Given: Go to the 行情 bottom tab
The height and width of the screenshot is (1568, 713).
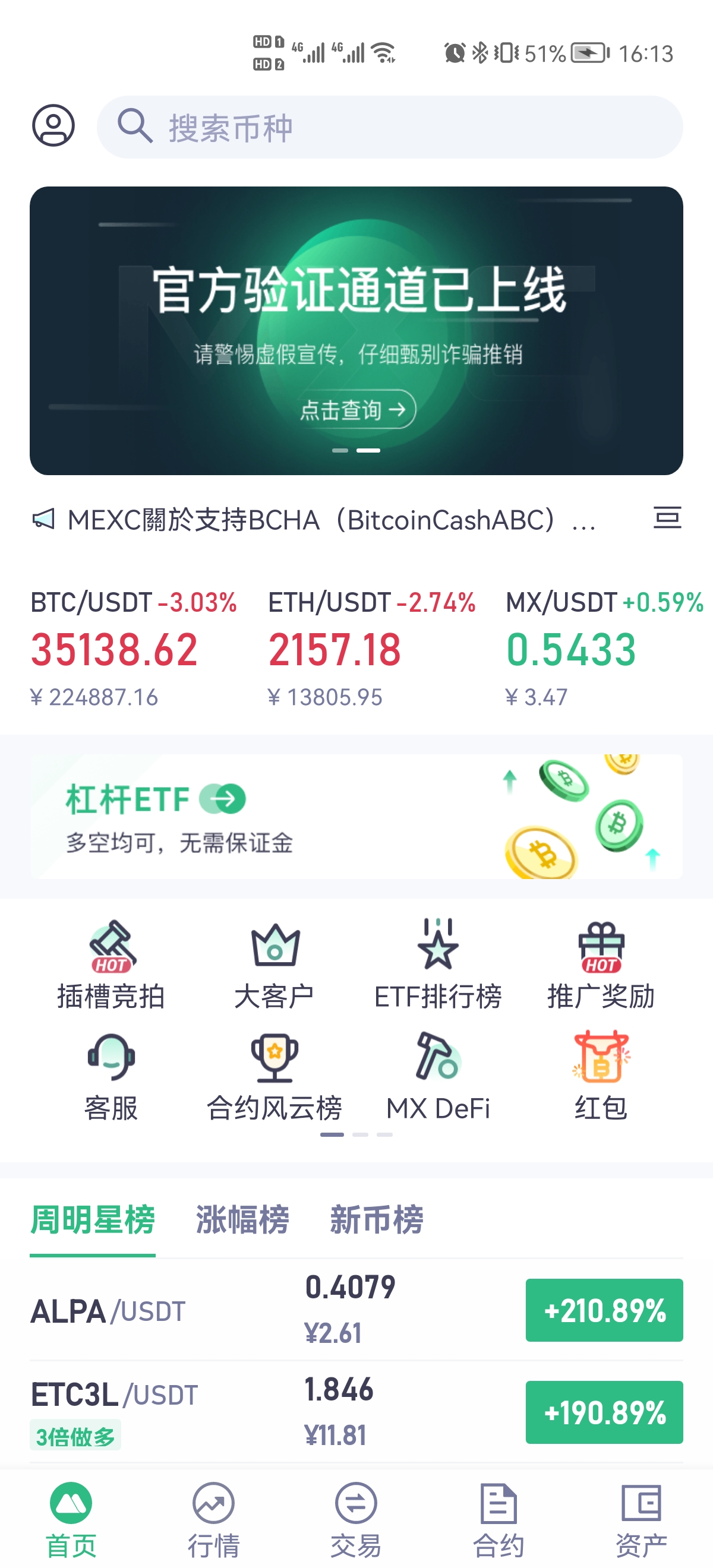Looking at the screenshot, I should [214, 1519].
